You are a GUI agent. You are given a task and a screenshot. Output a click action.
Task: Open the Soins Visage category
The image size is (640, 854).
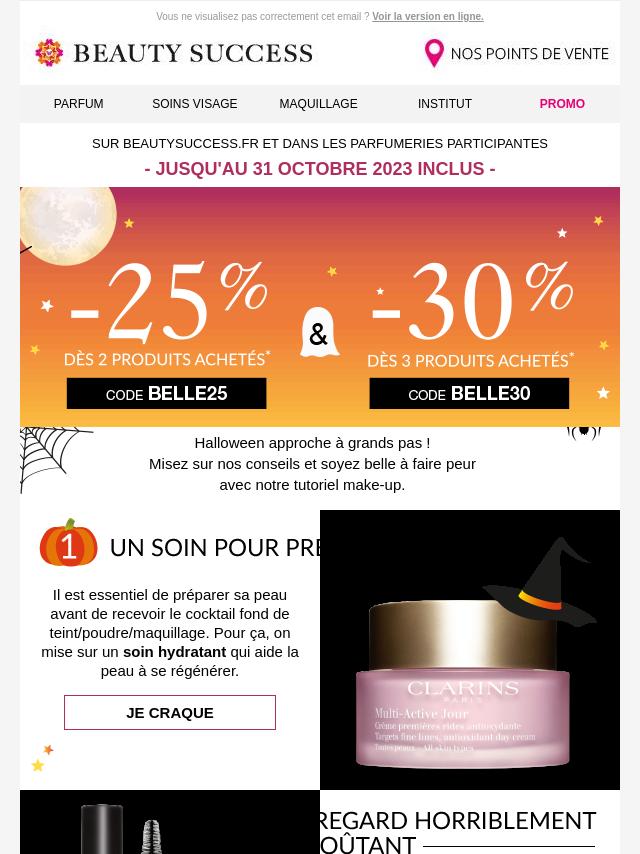coord(194,104)
